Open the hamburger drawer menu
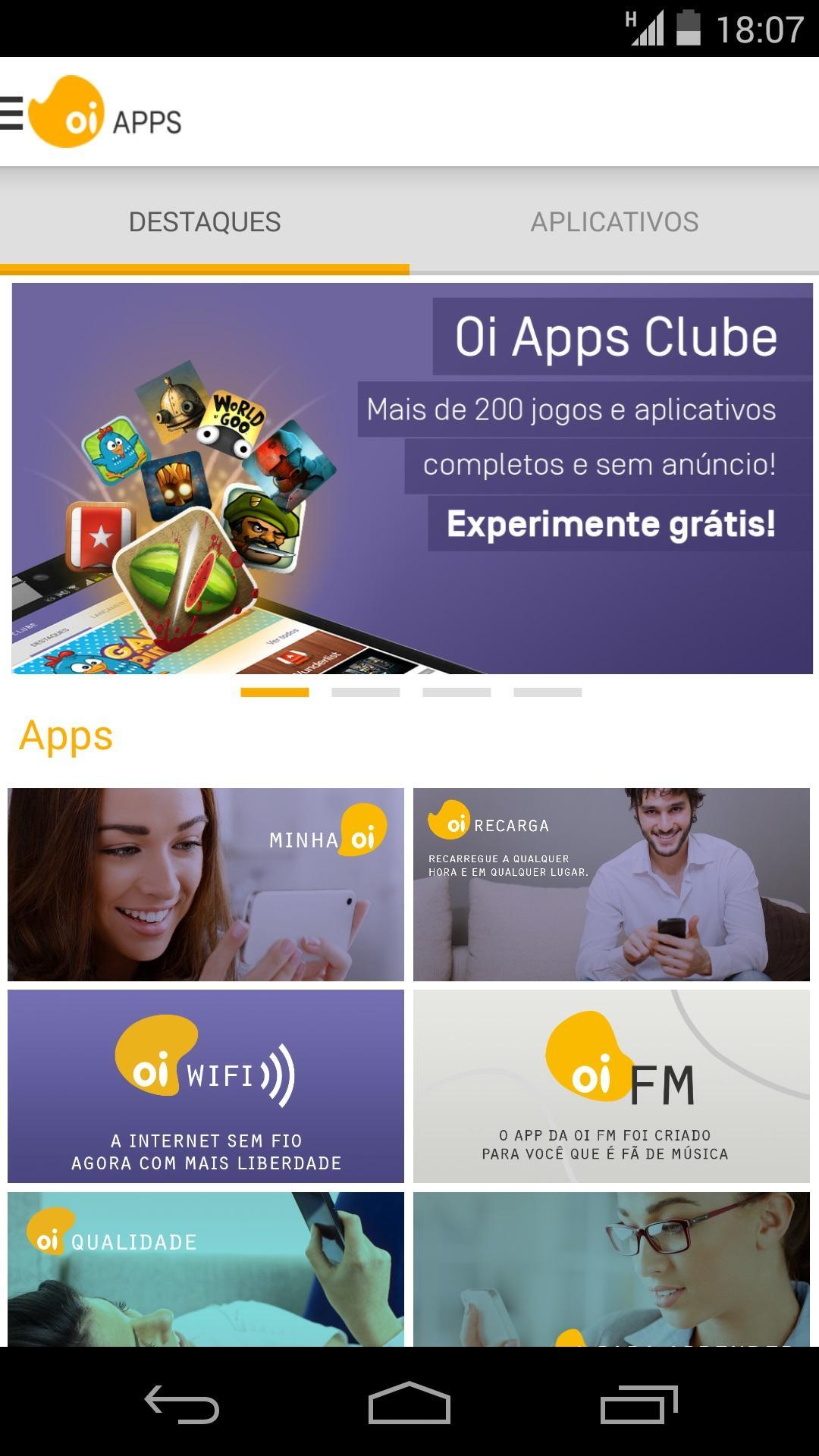Viewport: 819px width, 1456px height. (12, 114)
